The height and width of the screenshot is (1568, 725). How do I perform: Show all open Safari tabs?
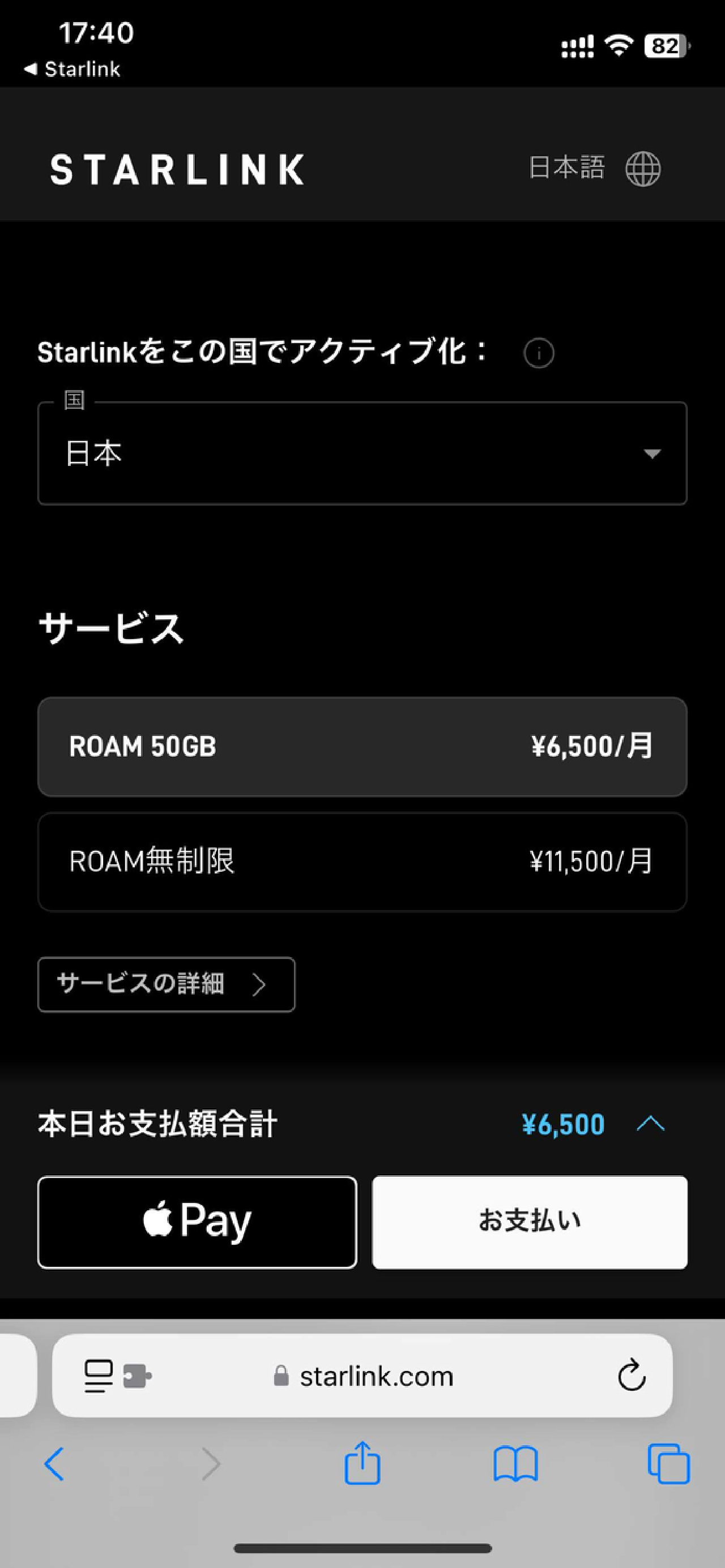668,1463
